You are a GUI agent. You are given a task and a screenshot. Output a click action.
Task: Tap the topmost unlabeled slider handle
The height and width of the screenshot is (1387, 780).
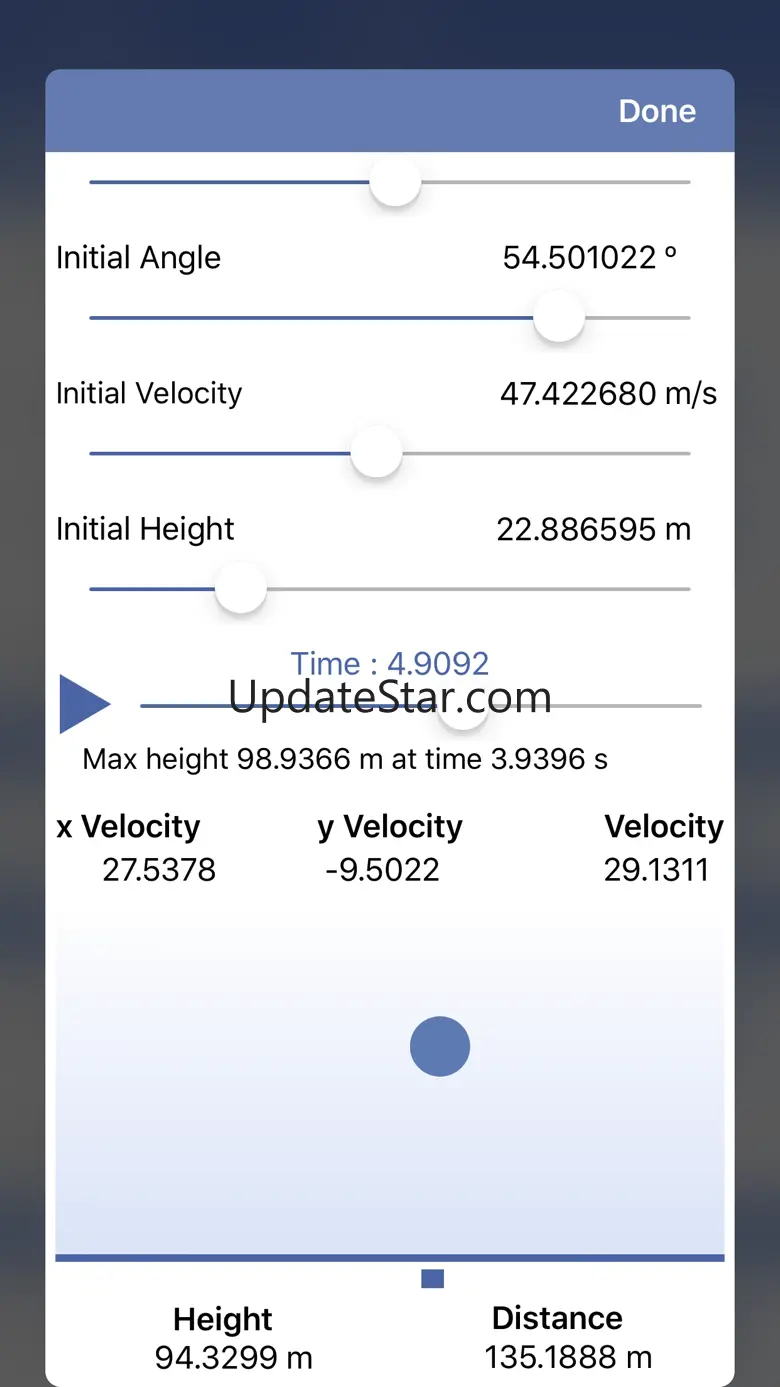point(395,182)
